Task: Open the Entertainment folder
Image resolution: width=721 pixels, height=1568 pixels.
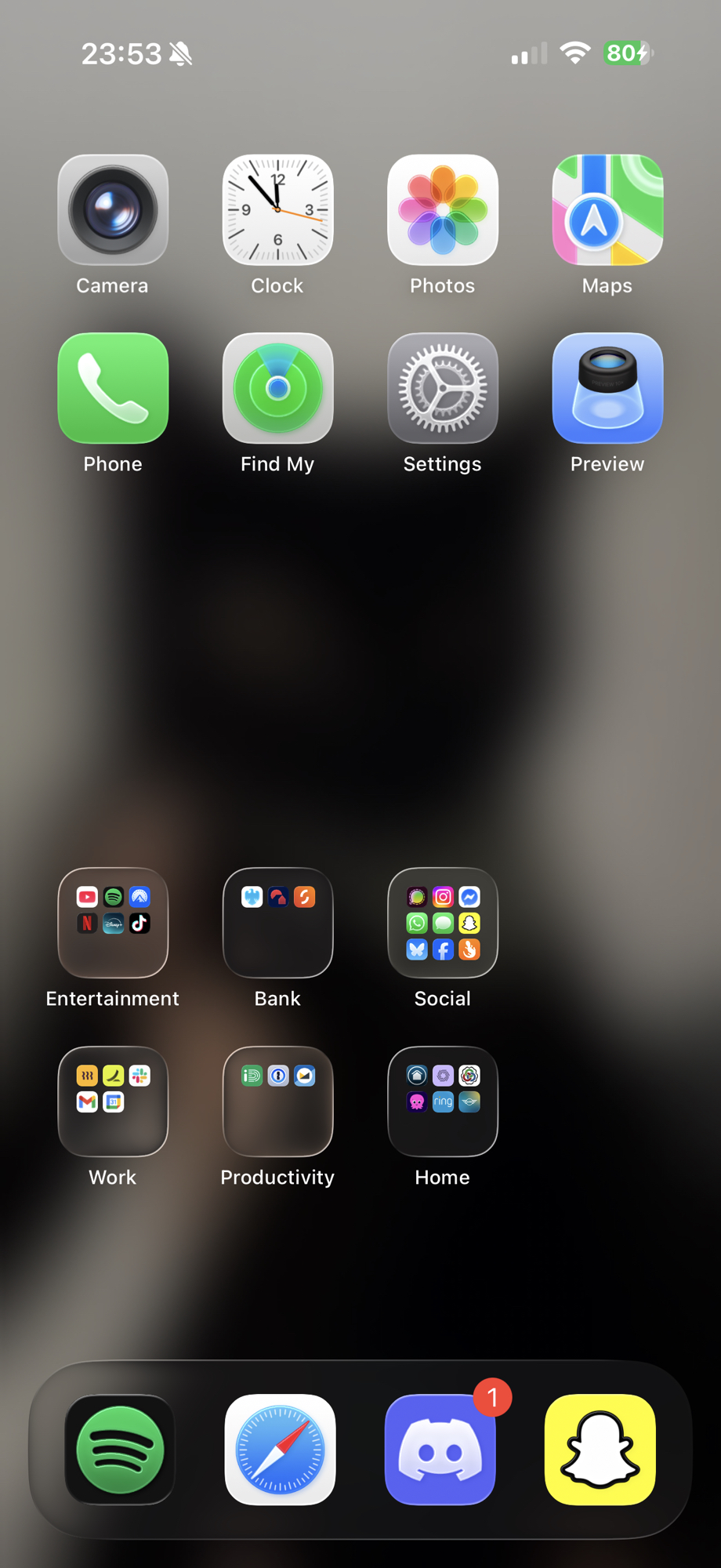Action: pyautogui.click(x=113, y=923)
